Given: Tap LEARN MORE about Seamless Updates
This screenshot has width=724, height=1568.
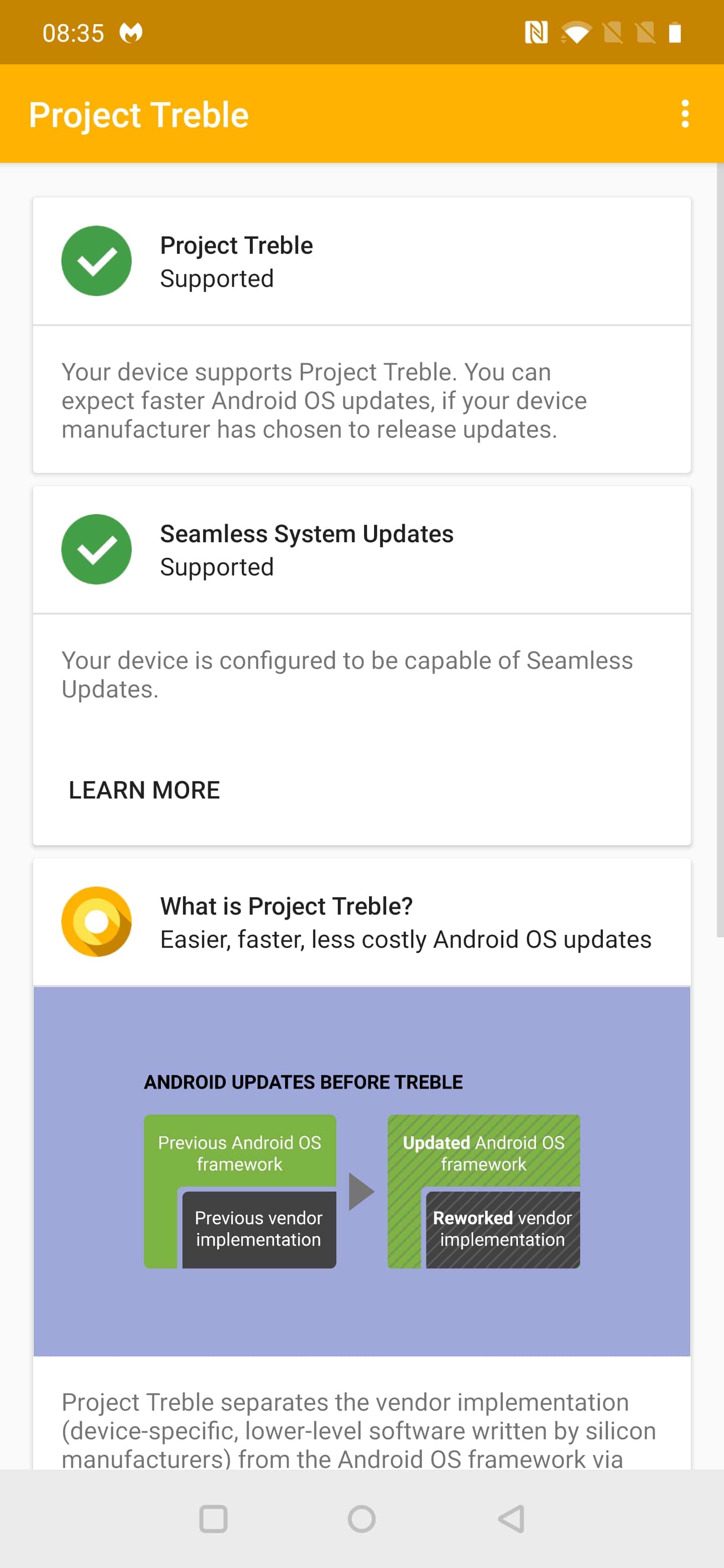Looking at the screenshot, I should pos(144,790).
